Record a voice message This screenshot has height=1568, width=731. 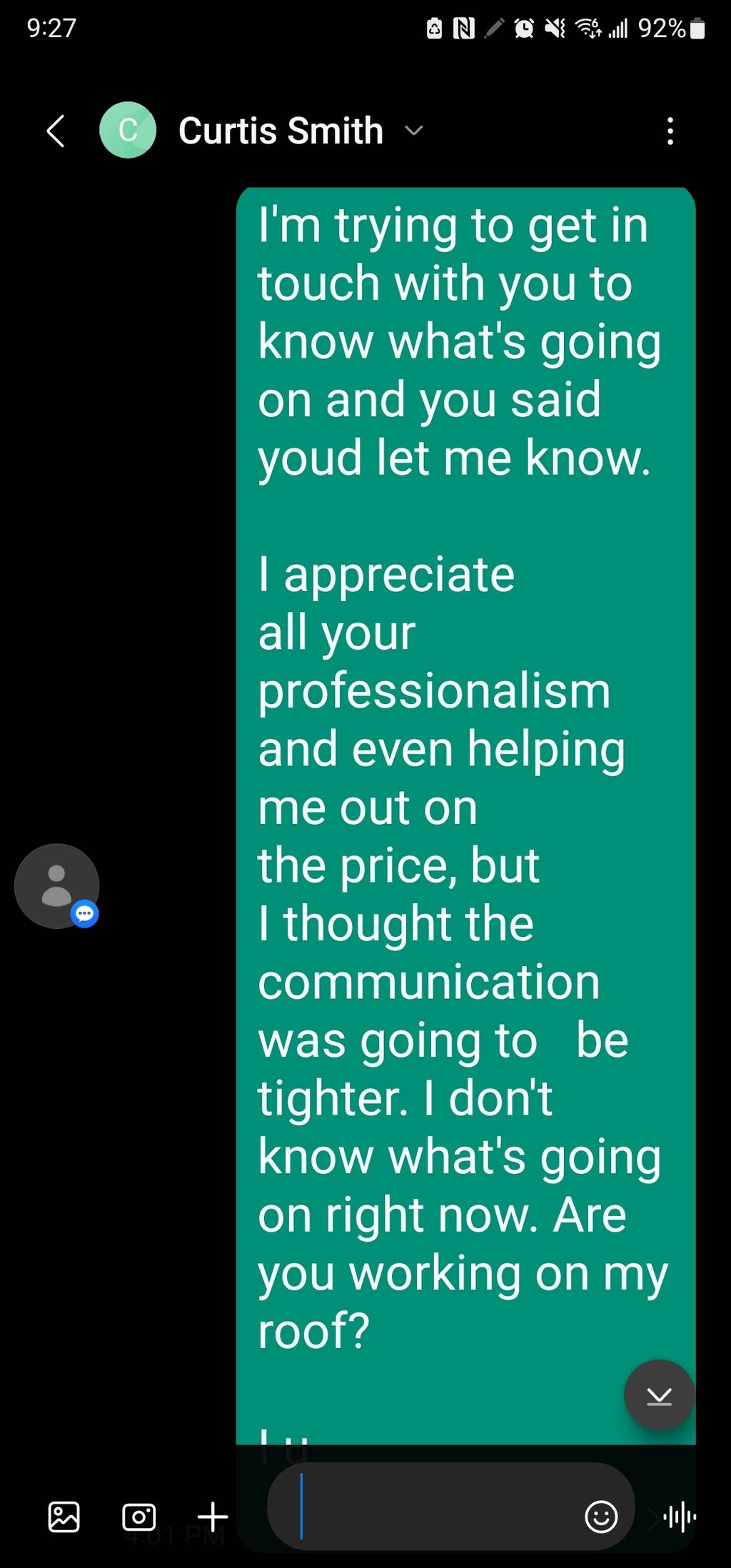(680, 1517)
